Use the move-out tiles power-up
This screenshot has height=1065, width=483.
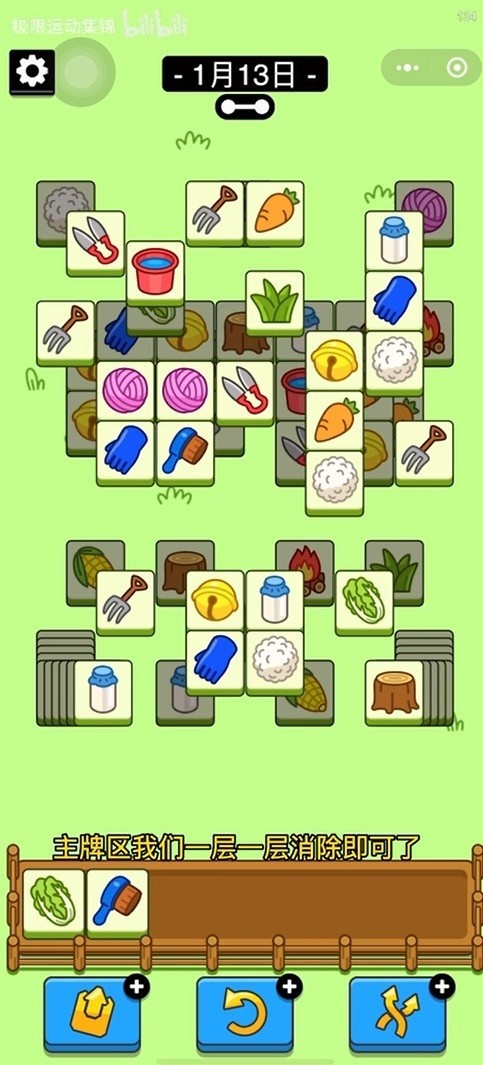click(92, 1015)
